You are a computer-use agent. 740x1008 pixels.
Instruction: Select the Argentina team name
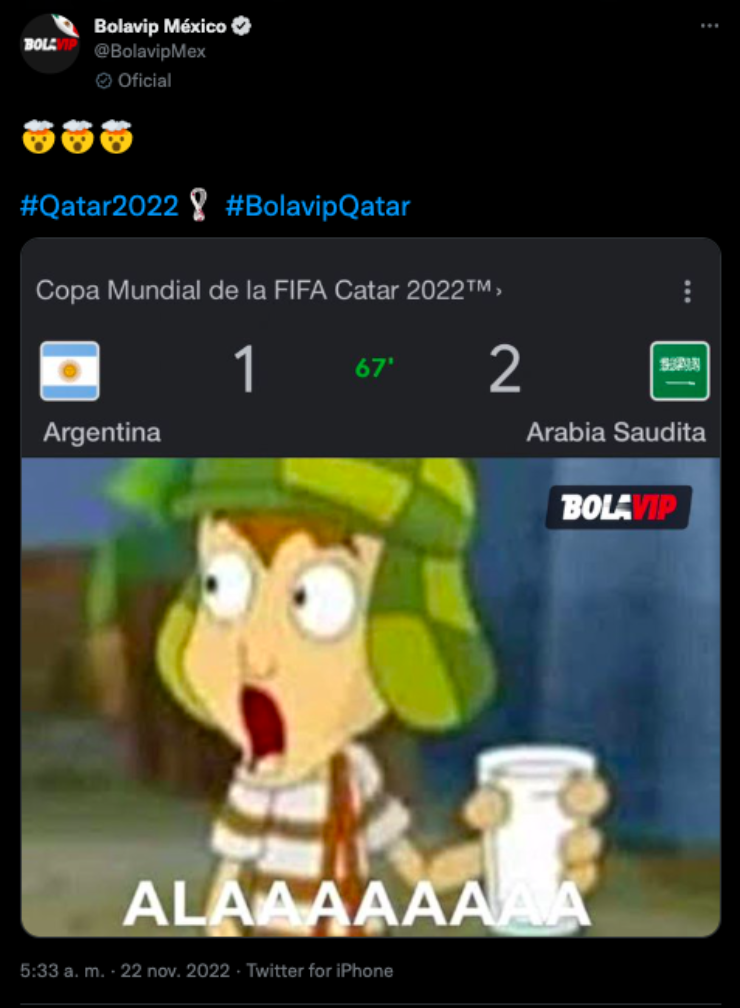pos(100,432)
